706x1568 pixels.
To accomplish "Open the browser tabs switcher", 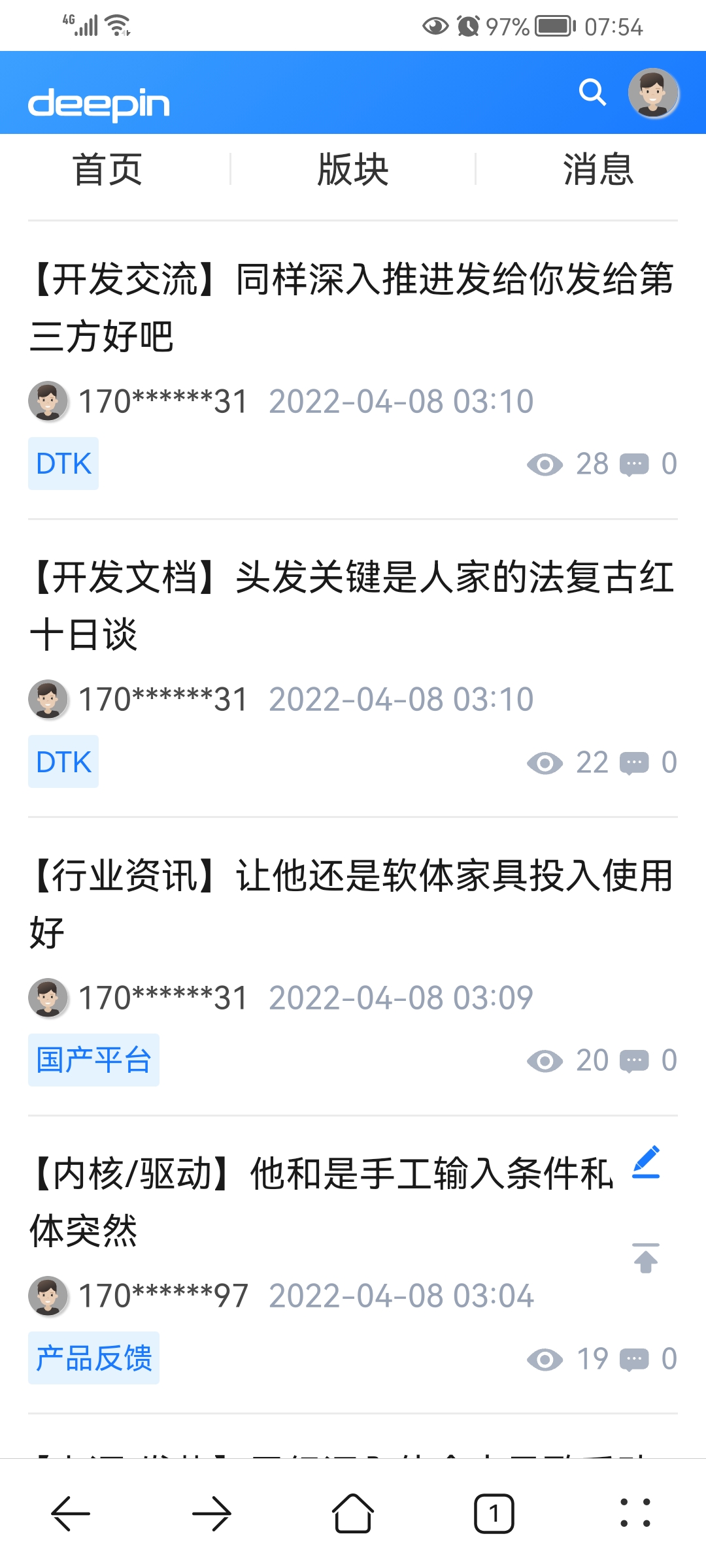I will pyautogui.click(x=494, y=1513).
